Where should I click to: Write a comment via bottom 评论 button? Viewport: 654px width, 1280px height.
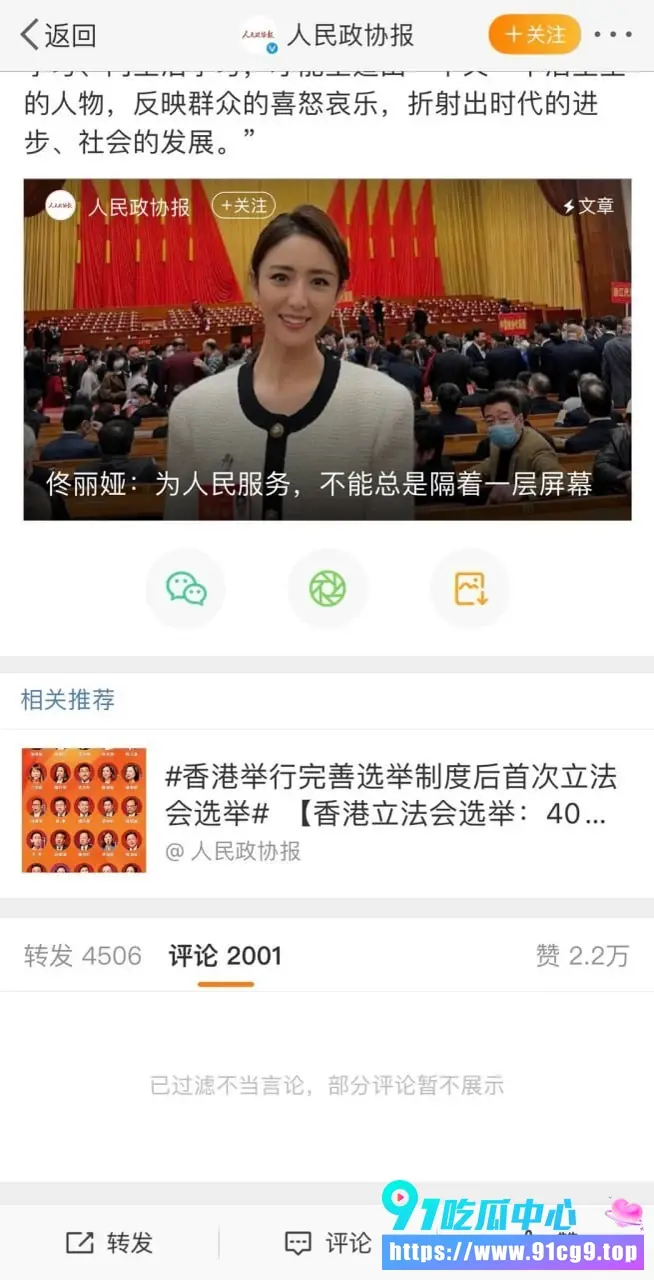[x=328, y=1243]
